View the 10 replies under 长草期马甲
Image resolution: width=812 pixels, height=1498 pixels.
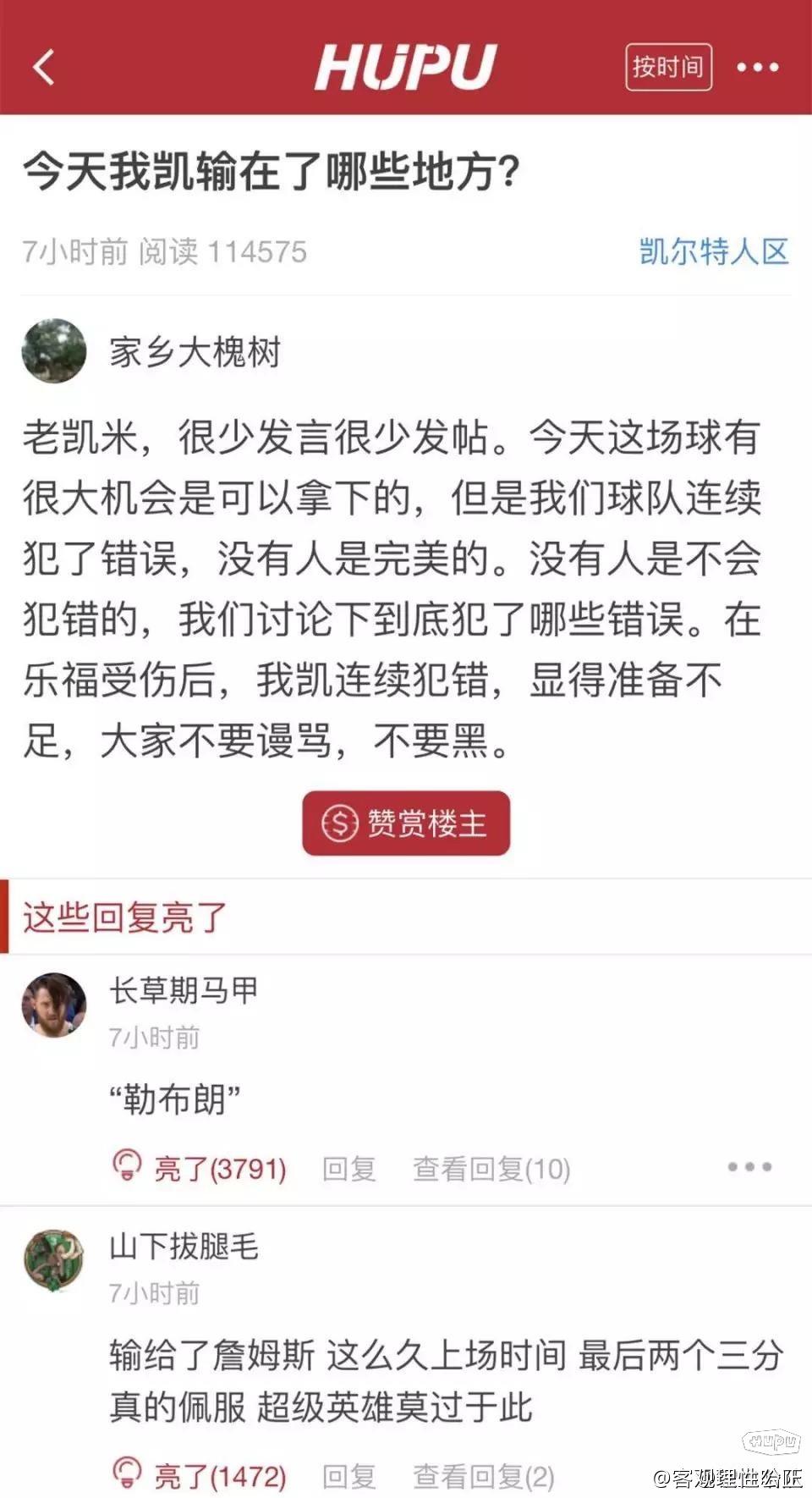coord(491,1168)
